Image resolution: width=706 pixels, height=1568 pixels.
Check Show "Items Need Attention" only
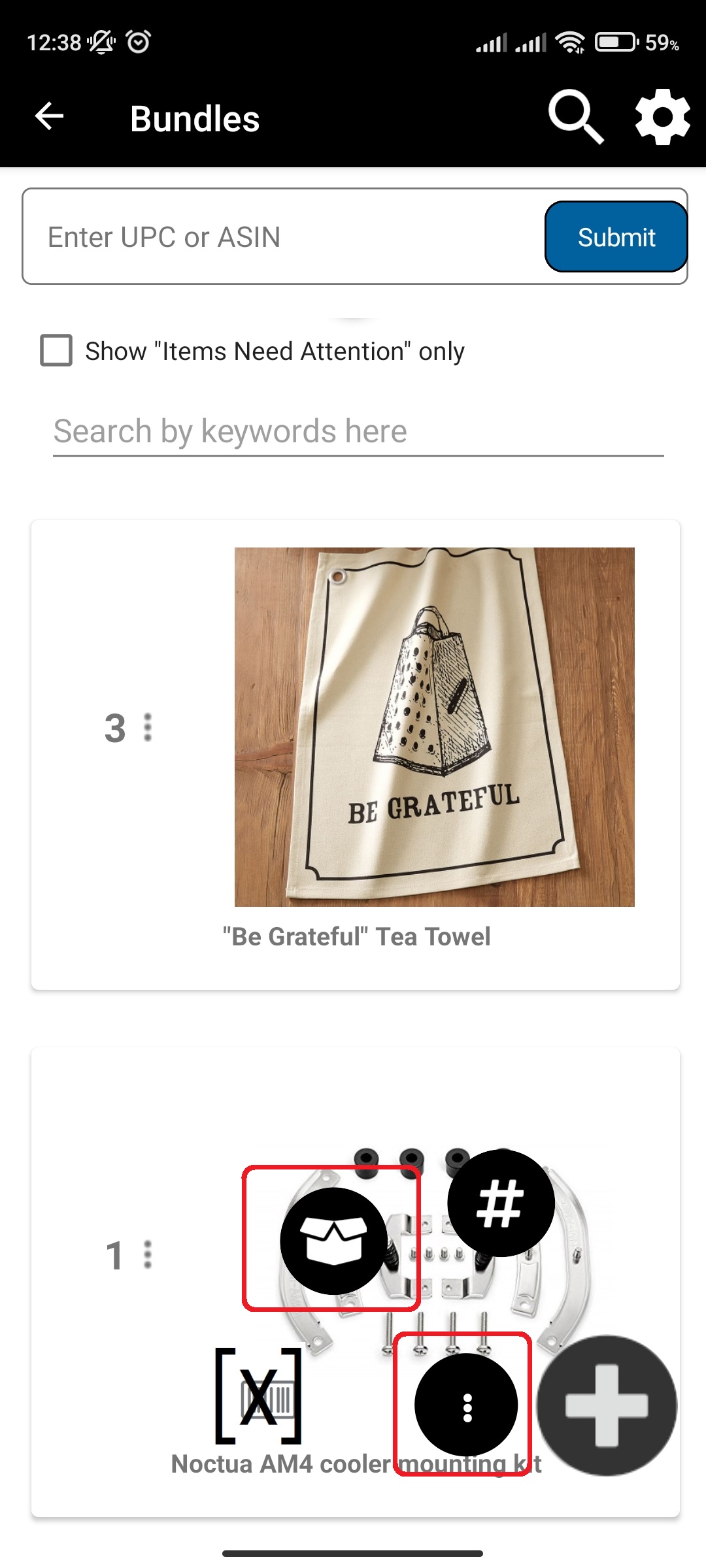point(57,351)
